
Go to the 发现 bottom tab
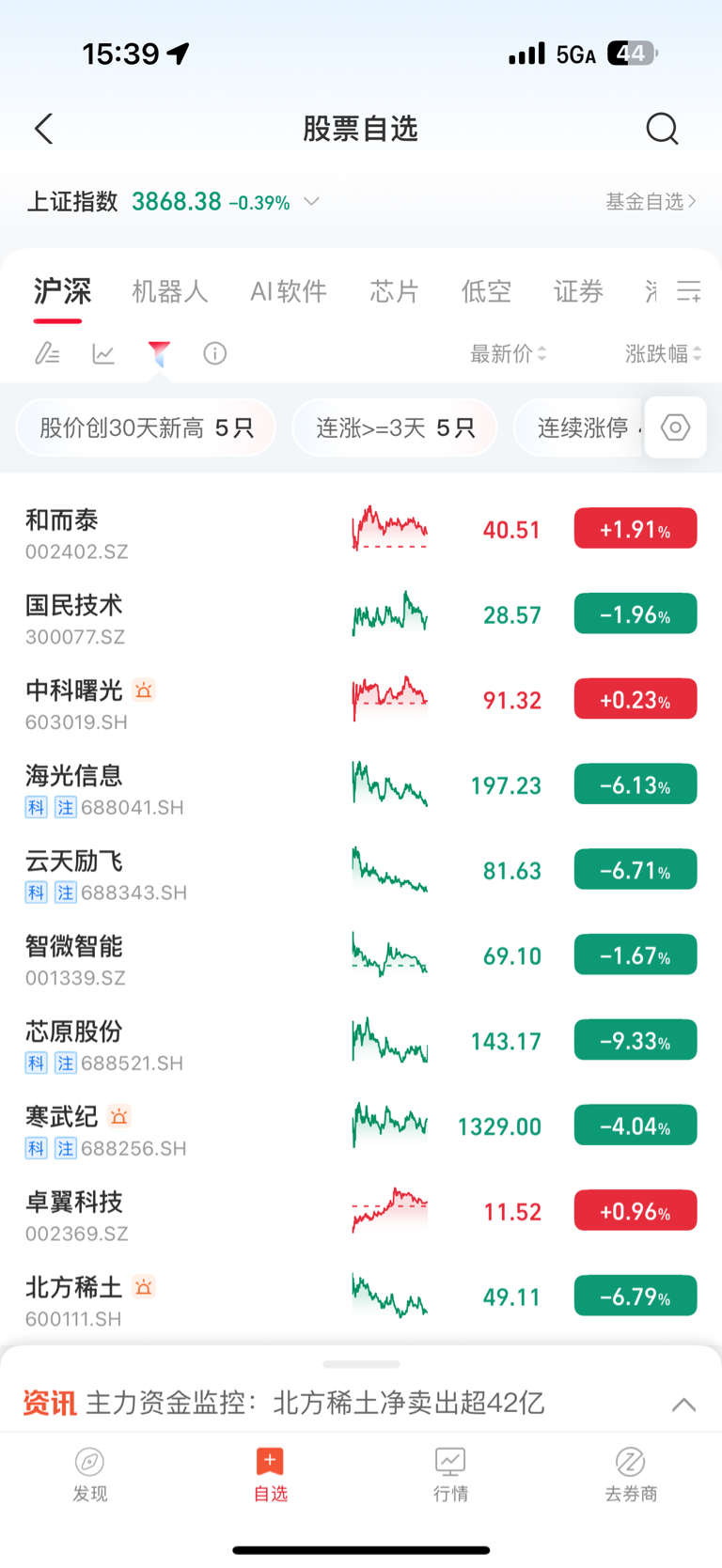pyautogui.click(x=90, y=1474)
